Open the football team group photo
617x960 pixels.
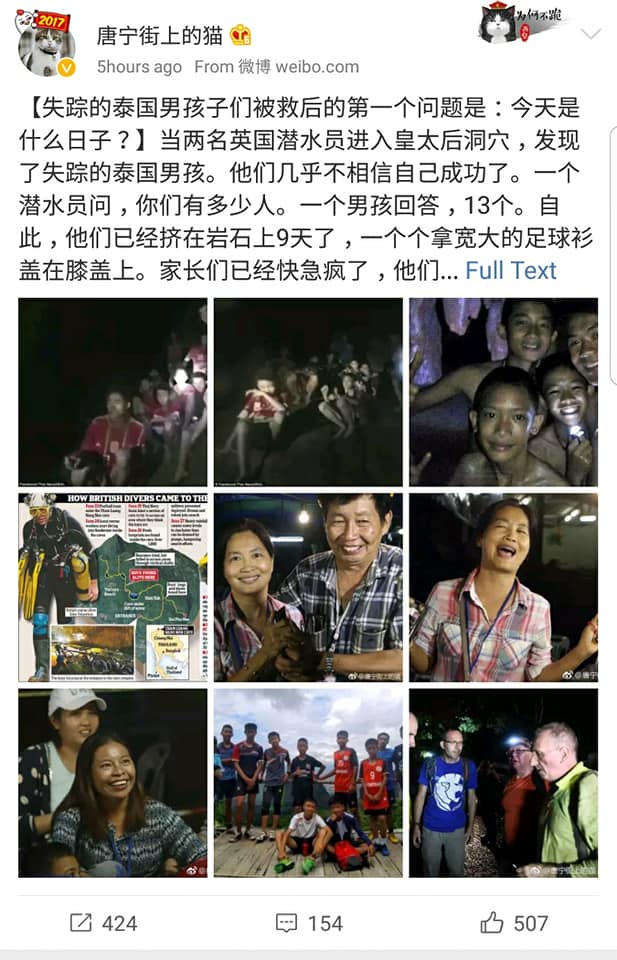click(308, 782)
